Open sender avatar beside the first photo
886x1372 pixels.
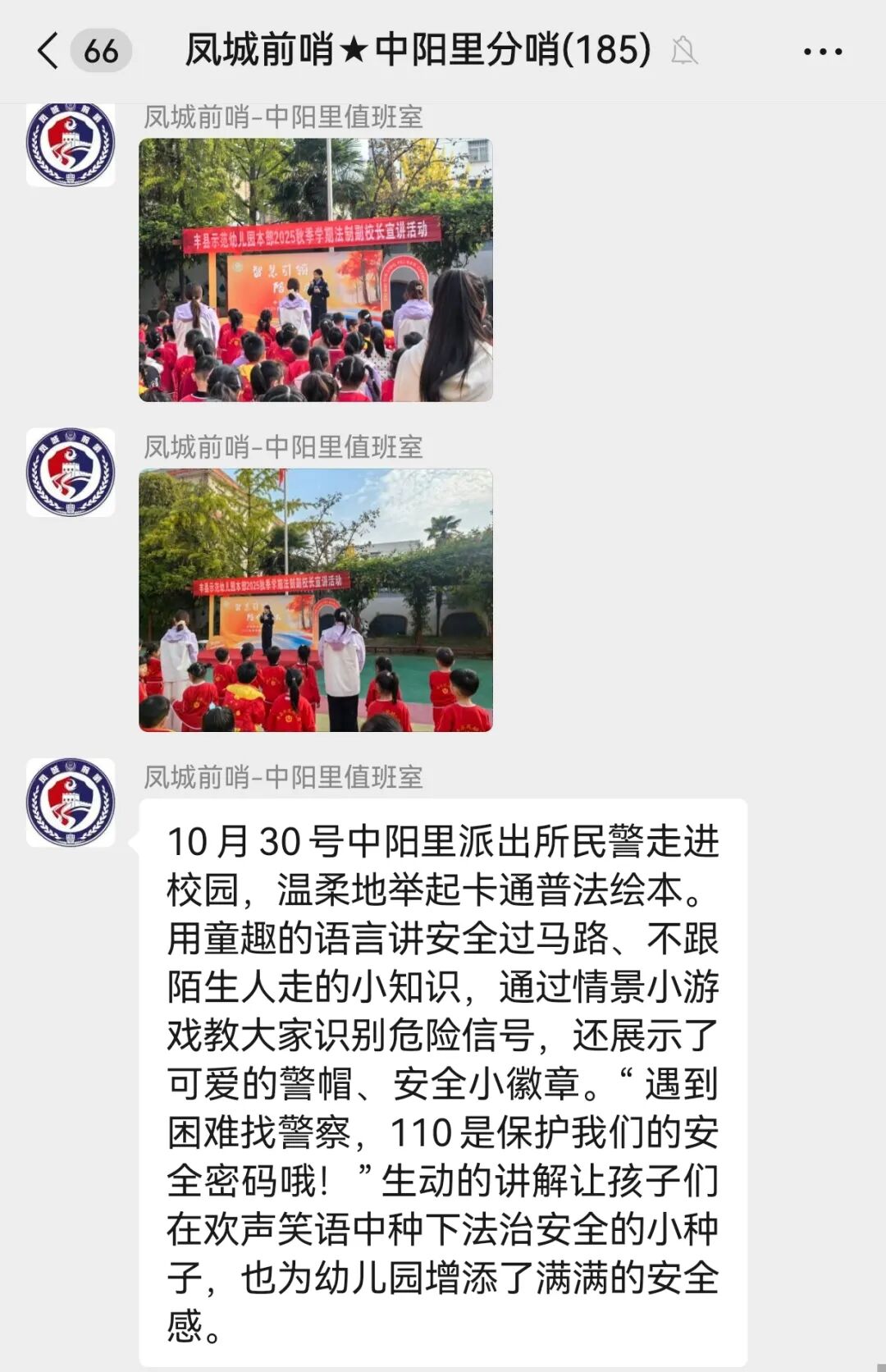coord(71,144)
